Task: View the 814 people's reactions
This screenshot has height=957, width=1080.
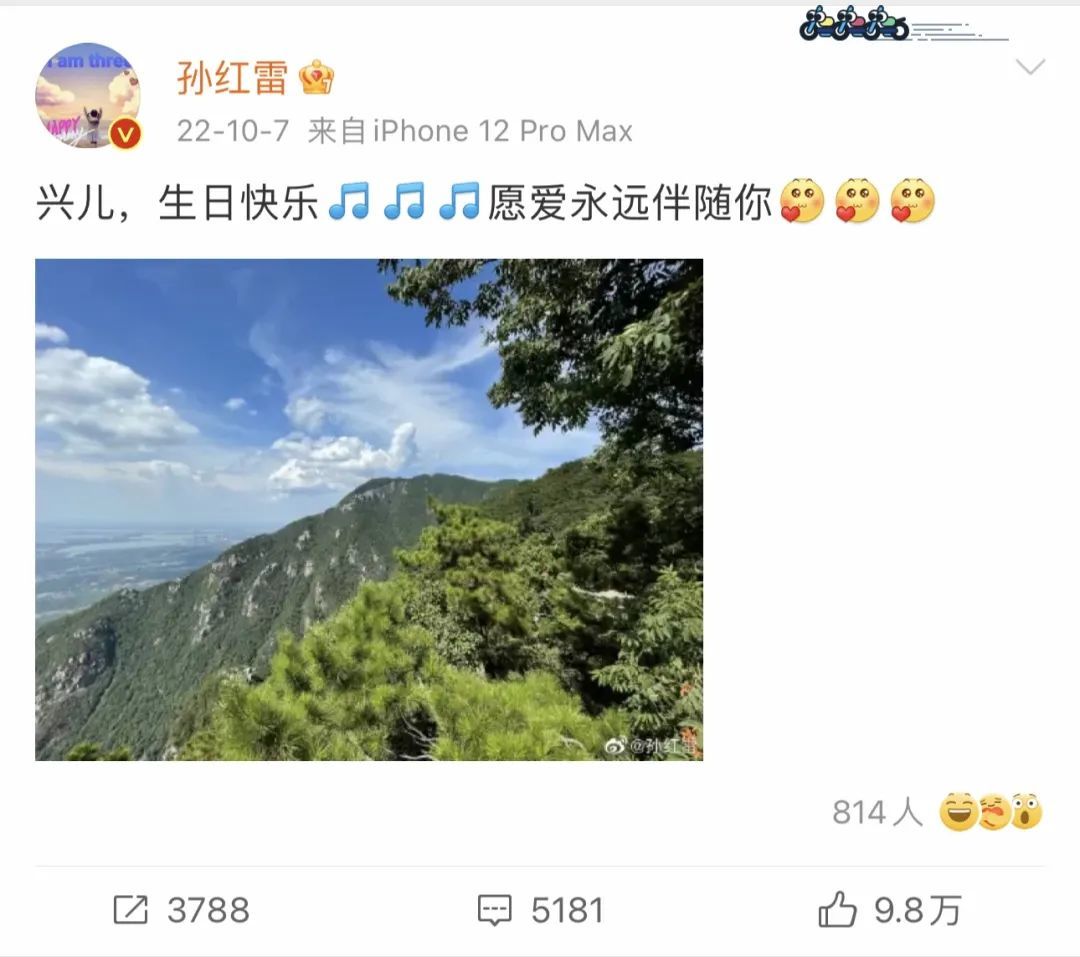Action: [936, 812]
